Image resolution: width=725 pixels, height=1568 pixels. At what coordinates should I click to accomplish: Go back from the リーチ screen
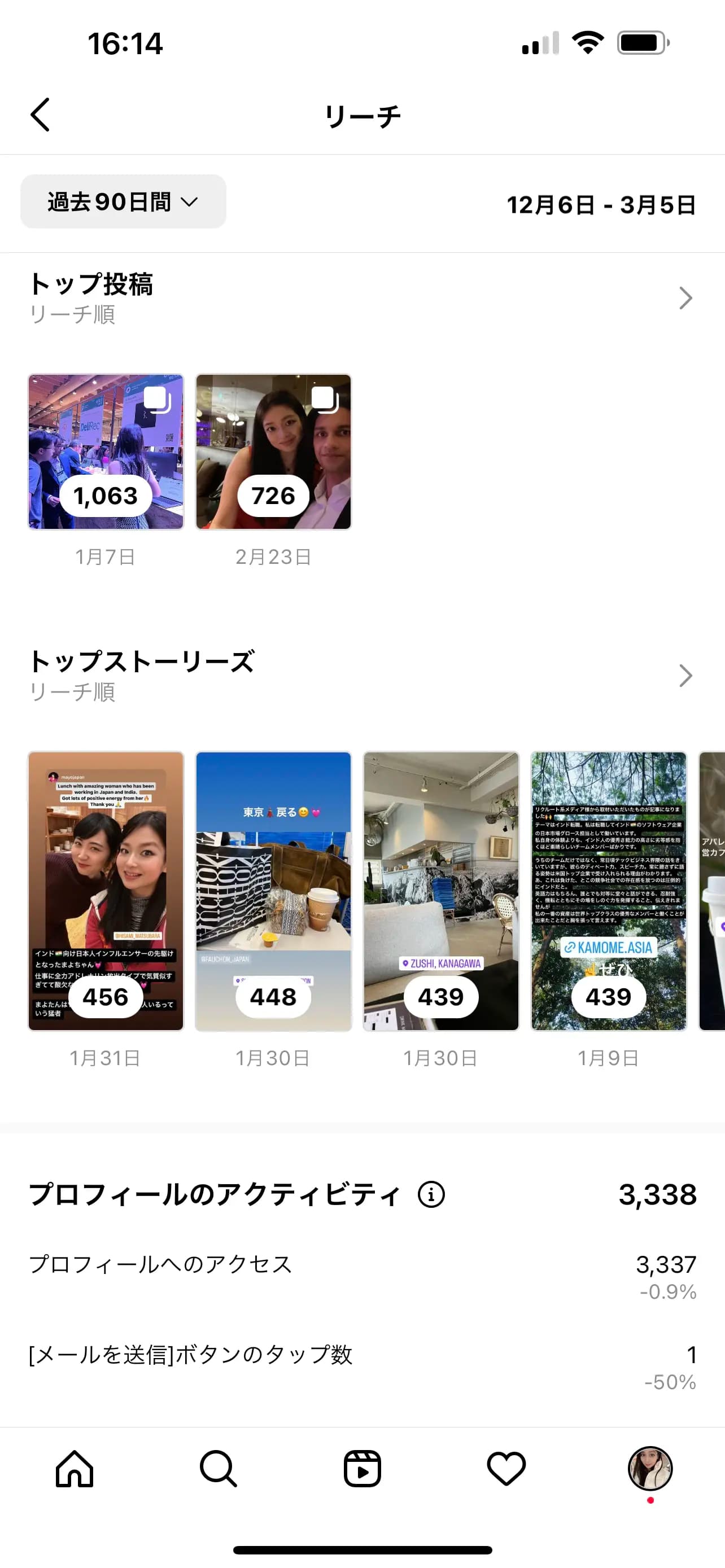(40, 115)
